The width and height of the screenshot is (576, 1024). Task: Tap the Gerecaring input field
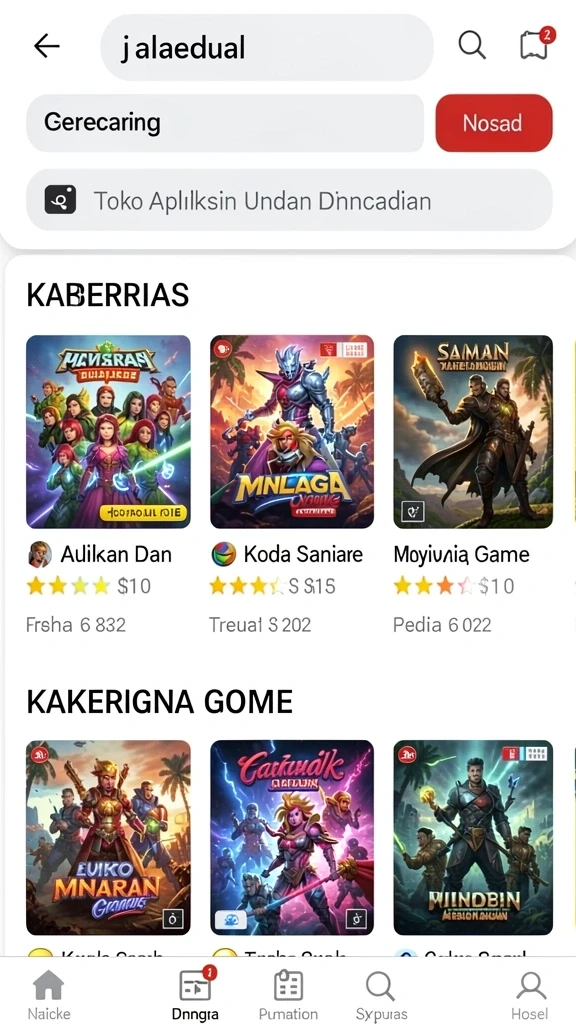[x=225, y=123]
